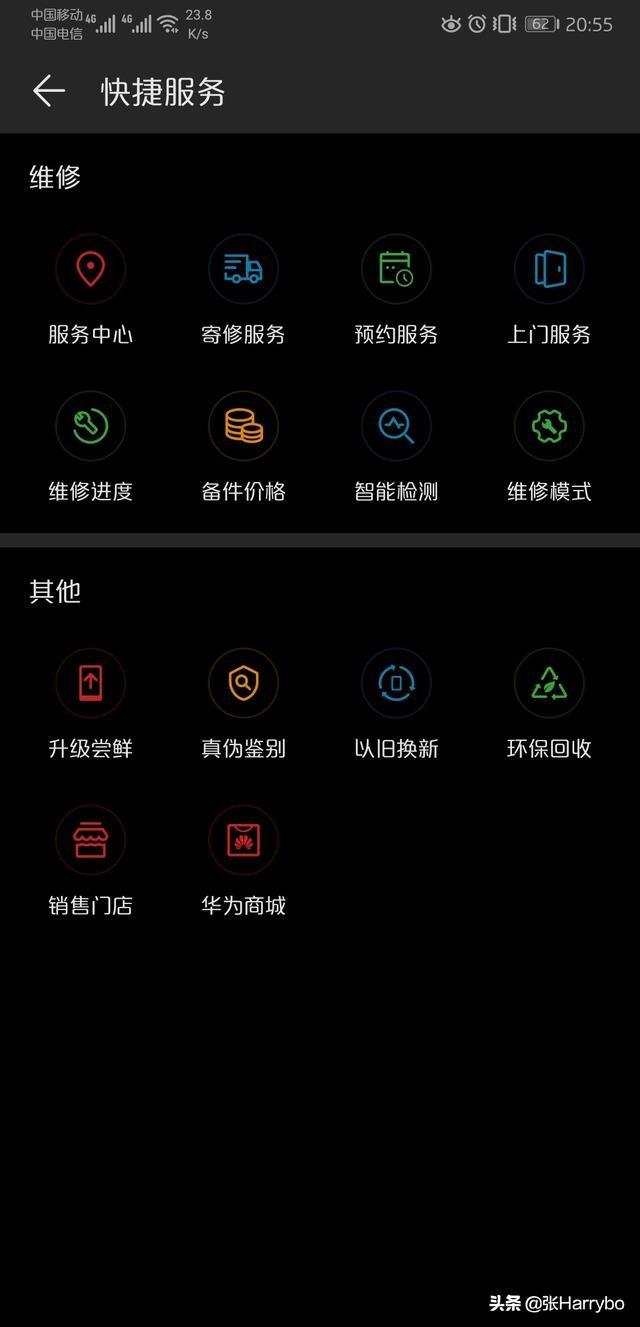Screen dimensions: 640x1327
Task: Select 寄修服务 mail-in repair
Action: [x=243, y=290]
